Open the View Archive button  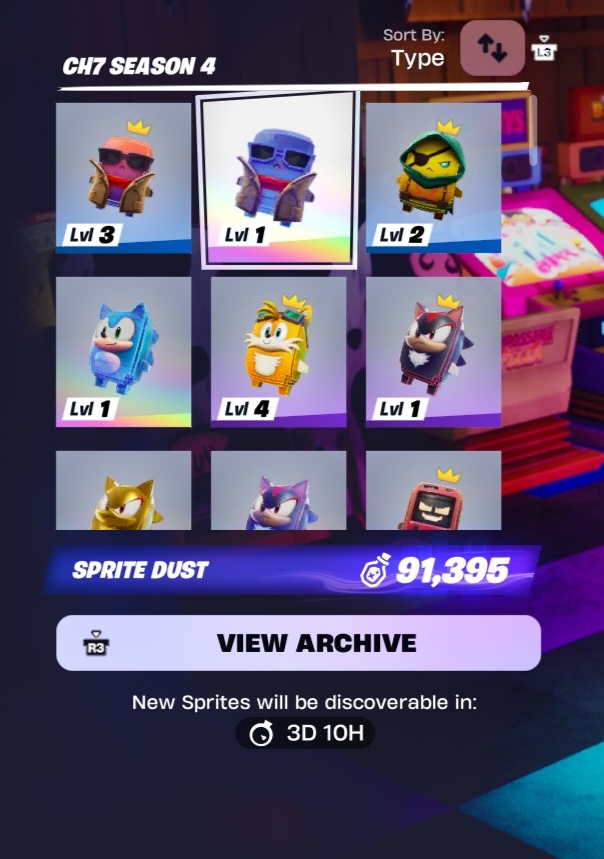pos(298,643)
